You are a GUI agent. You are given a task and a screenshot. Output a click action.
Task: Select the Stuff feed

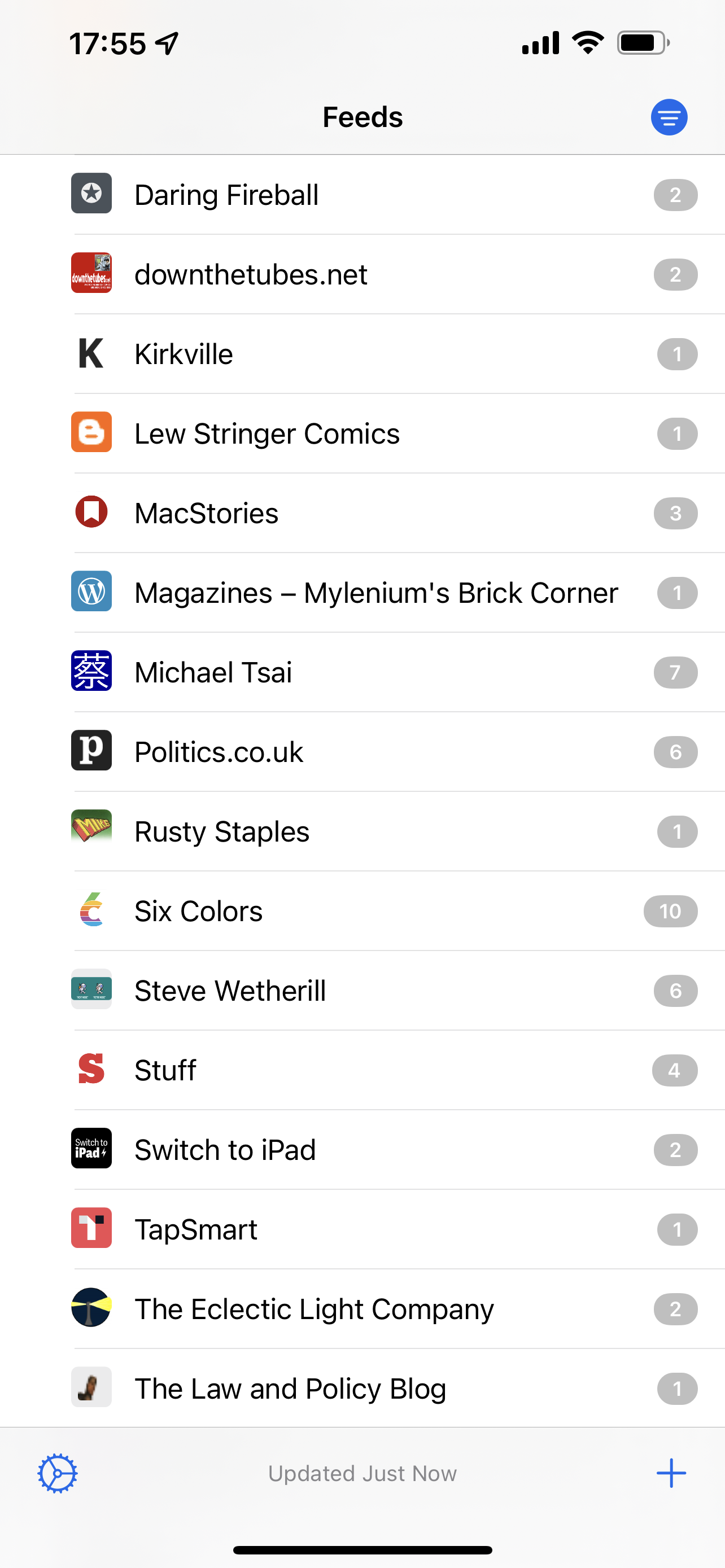(363, 1071)
